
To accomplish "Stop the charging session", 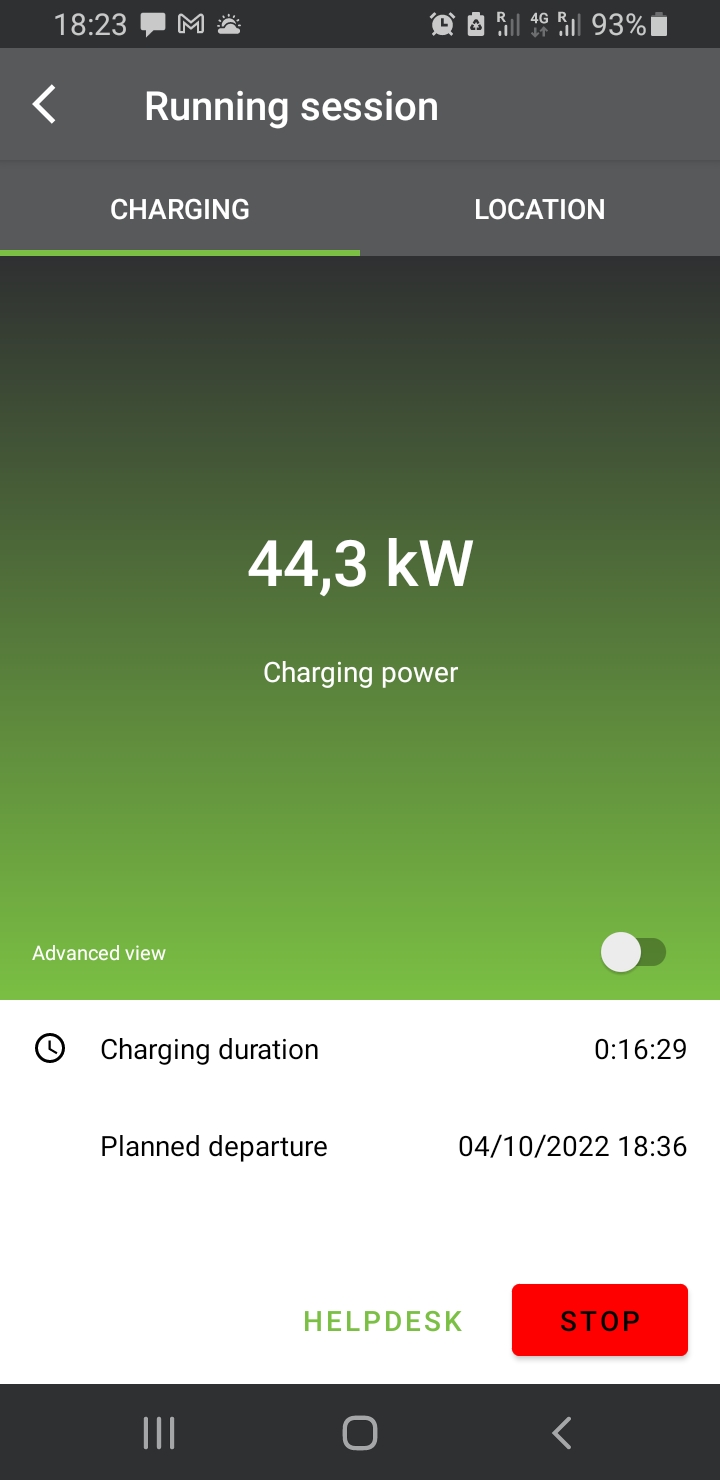I will tap(599, 1320).
